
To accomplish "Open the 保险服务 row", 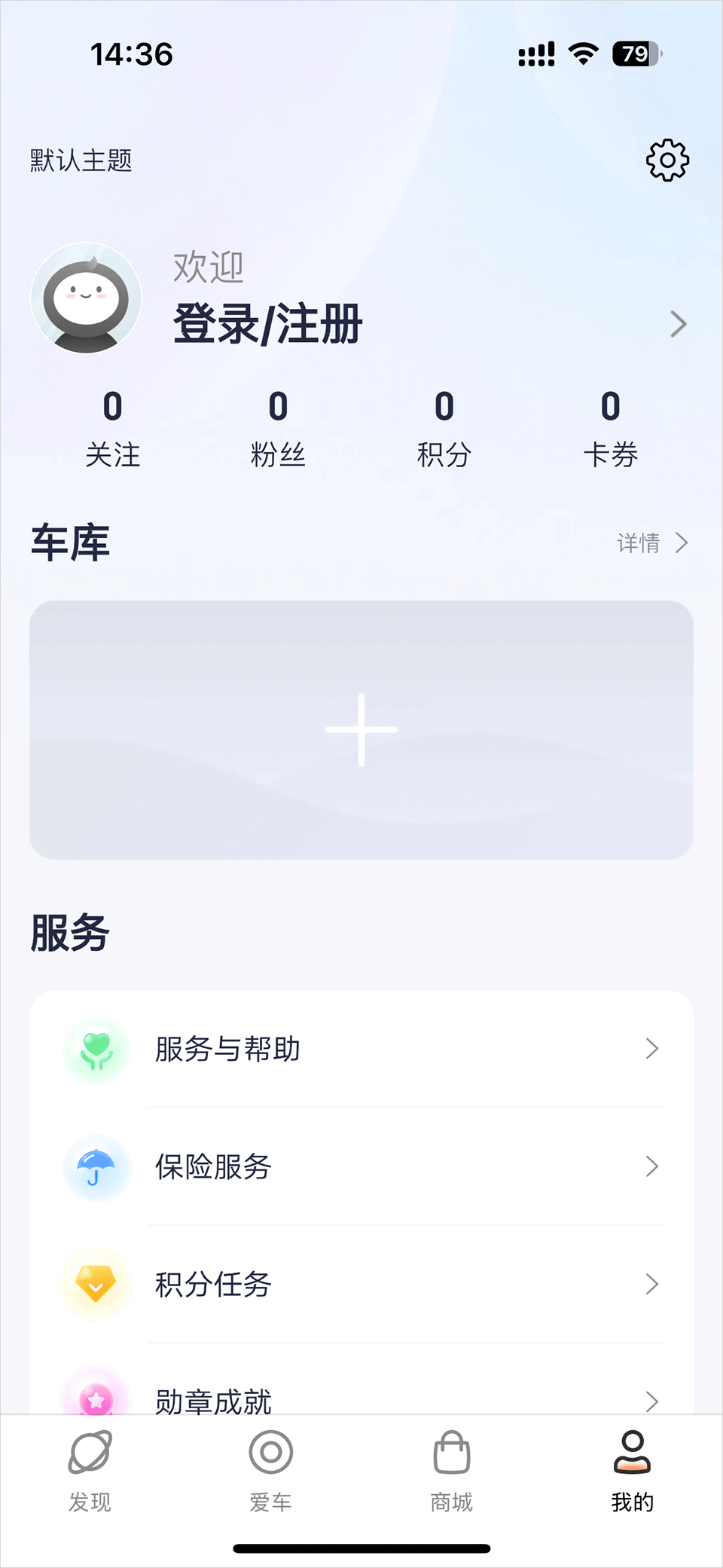I will [361, 1166].
